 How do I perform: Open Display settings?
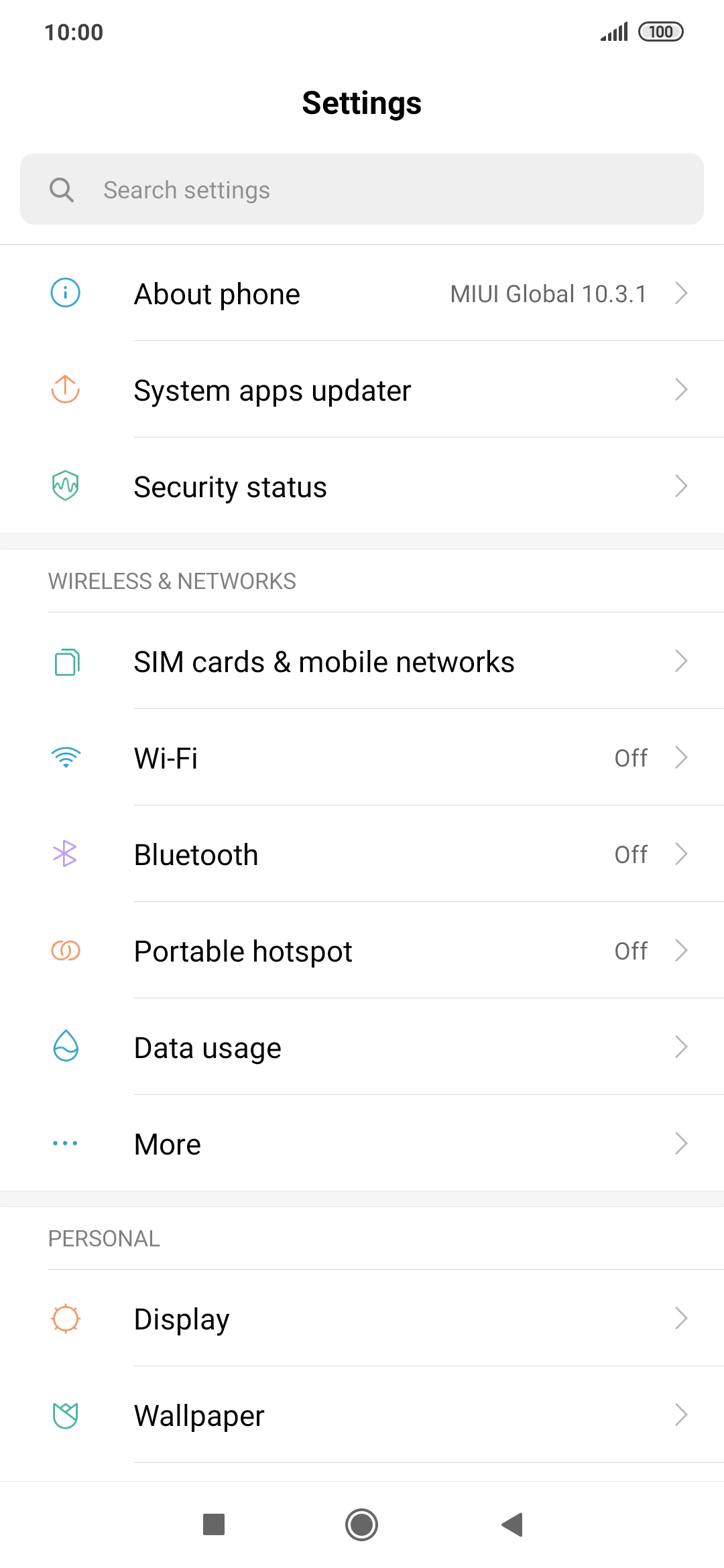362,1318
